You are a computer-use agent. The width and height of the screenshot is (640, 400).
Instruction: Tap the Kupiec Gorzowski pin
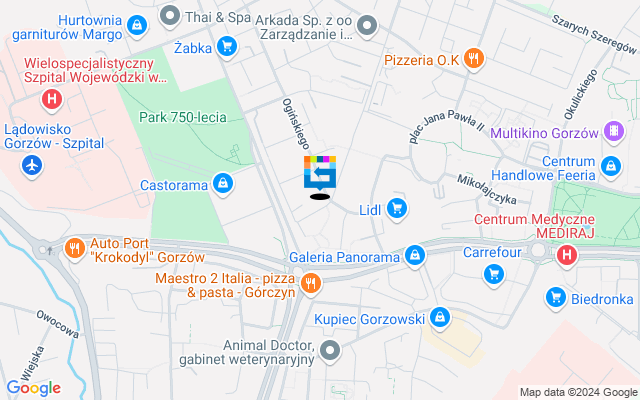tap(439, 319)
